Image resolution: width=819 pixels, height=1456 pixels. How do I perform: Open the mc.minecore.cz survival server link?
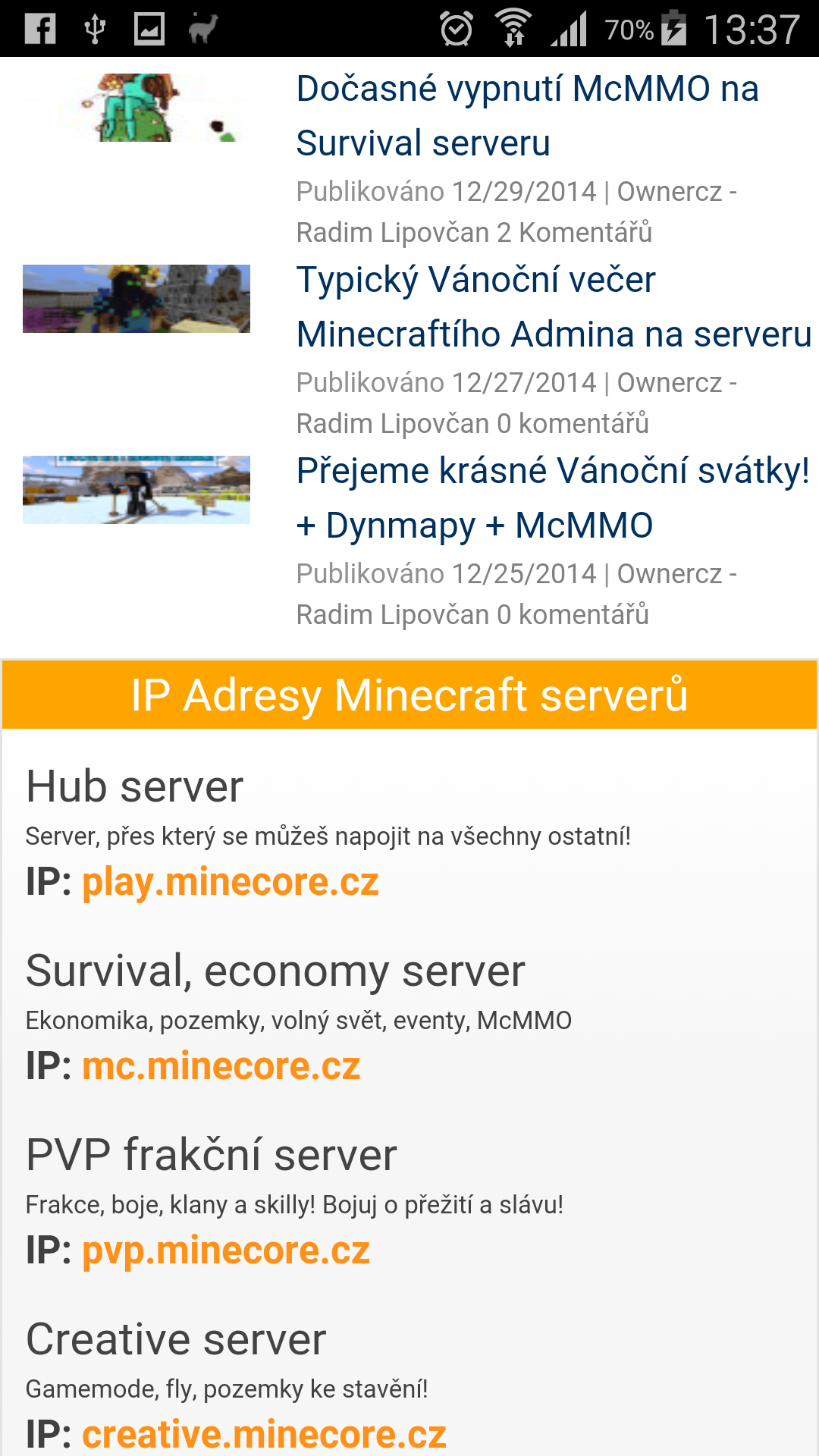(221, 1066)
